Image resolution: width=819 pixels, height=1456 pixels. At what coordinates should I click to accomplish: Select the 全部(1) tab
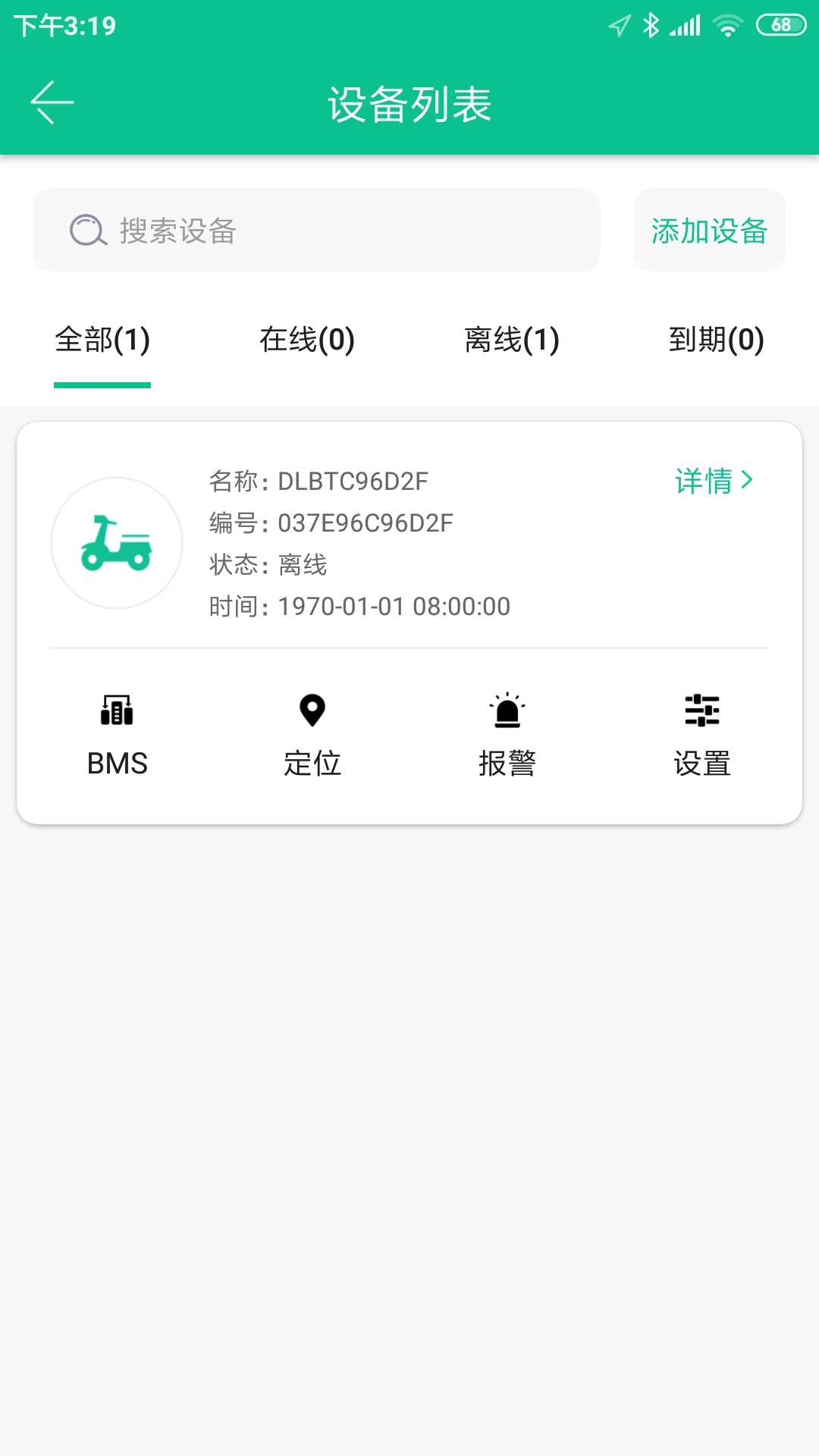102,340
